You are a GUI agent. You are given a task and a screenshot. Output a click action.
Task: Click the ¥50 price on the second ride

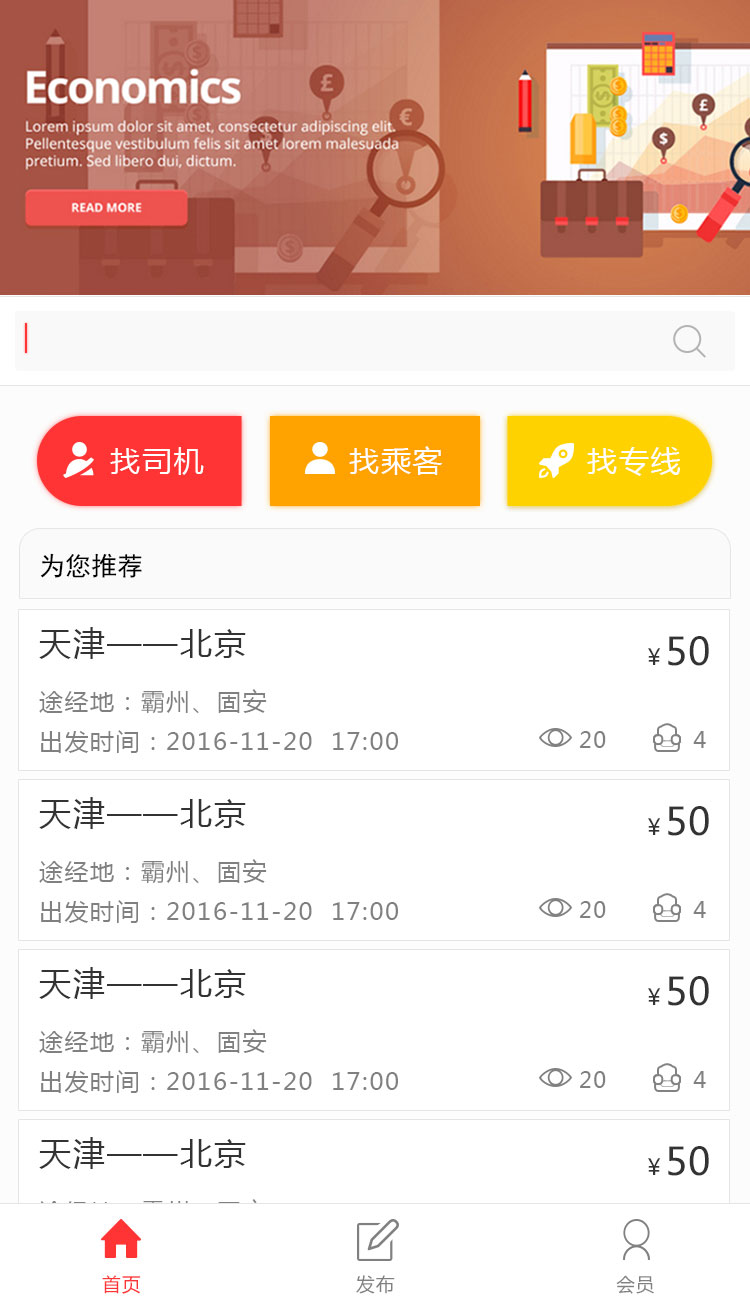(x=678, y=820)
